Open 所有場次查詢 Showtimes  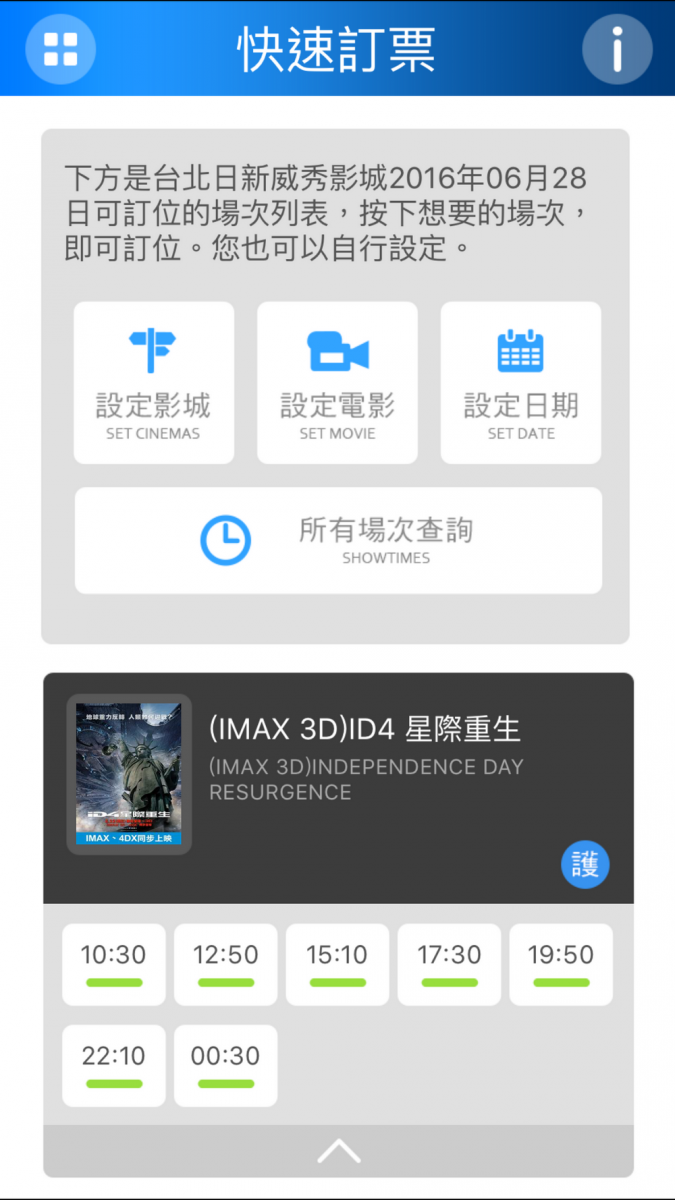point(338,541)
